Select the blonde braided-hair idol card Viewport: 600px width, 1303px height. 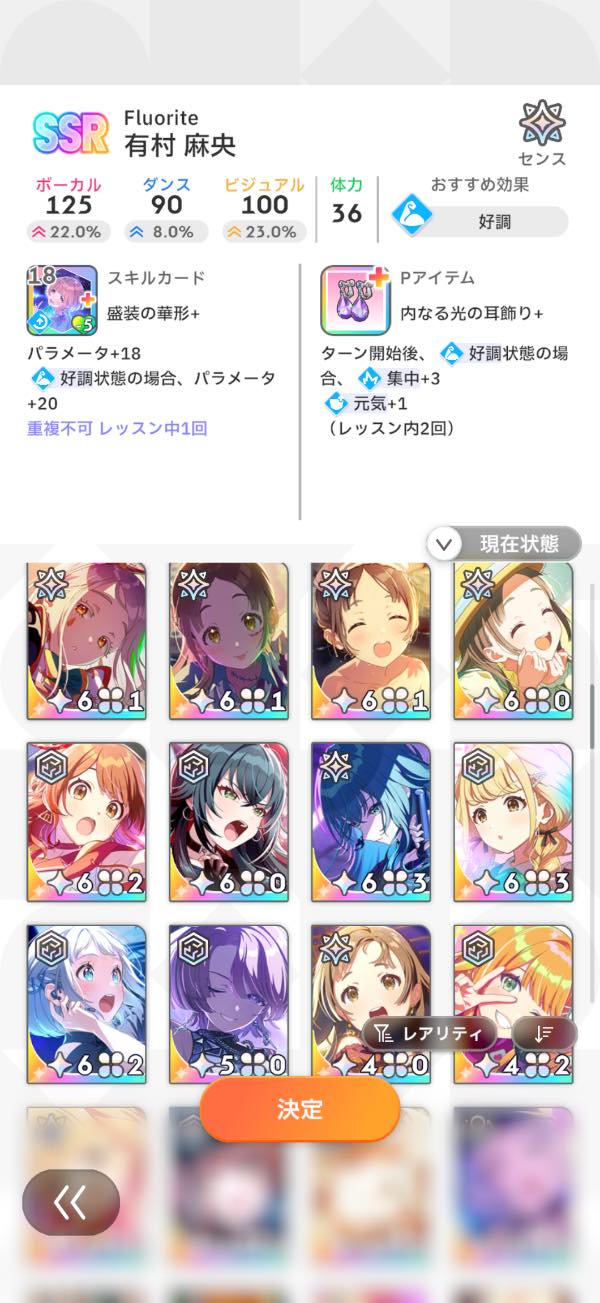point(513,820)
